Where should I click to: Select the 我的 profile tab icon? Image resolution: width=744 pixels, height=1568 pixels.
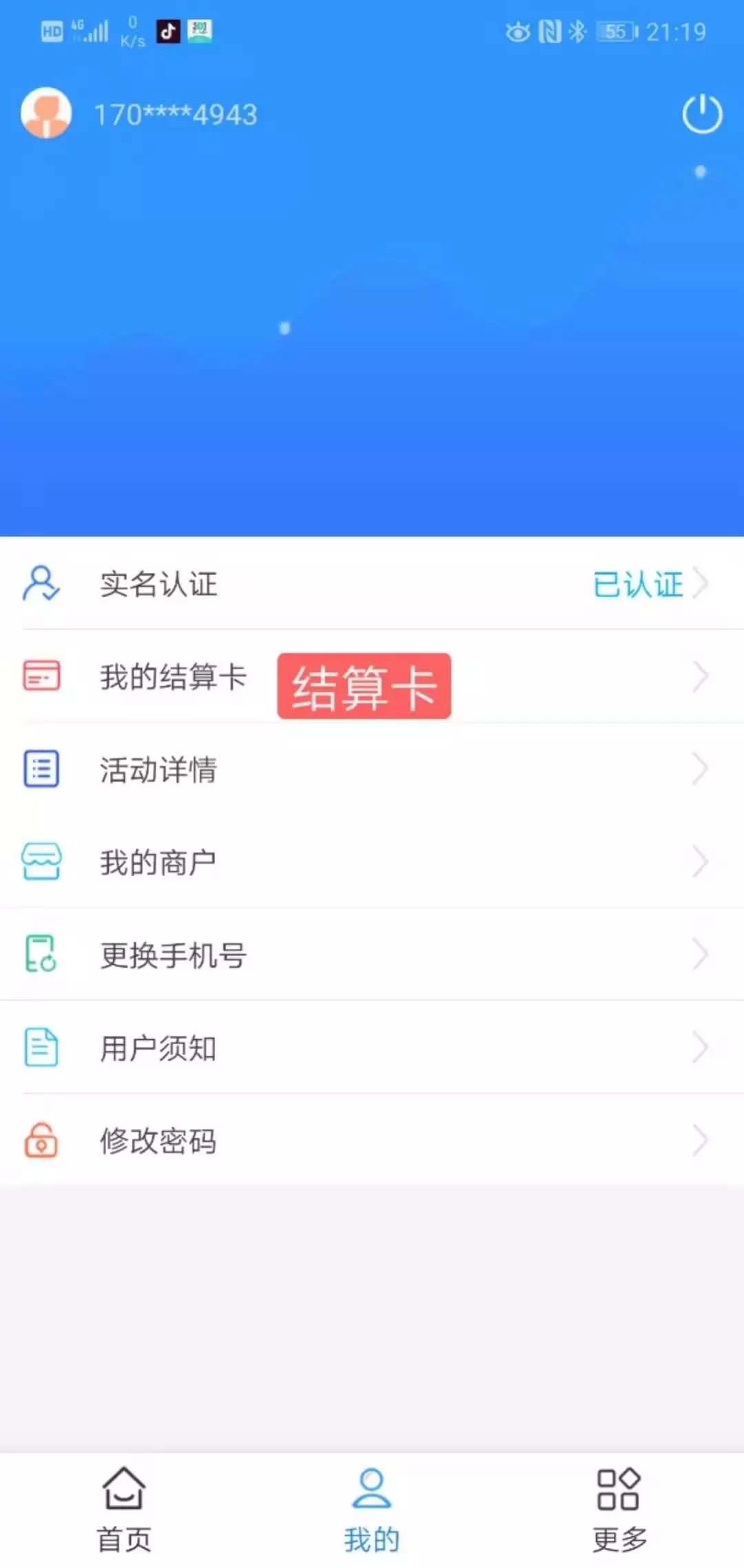(371, 1487)
